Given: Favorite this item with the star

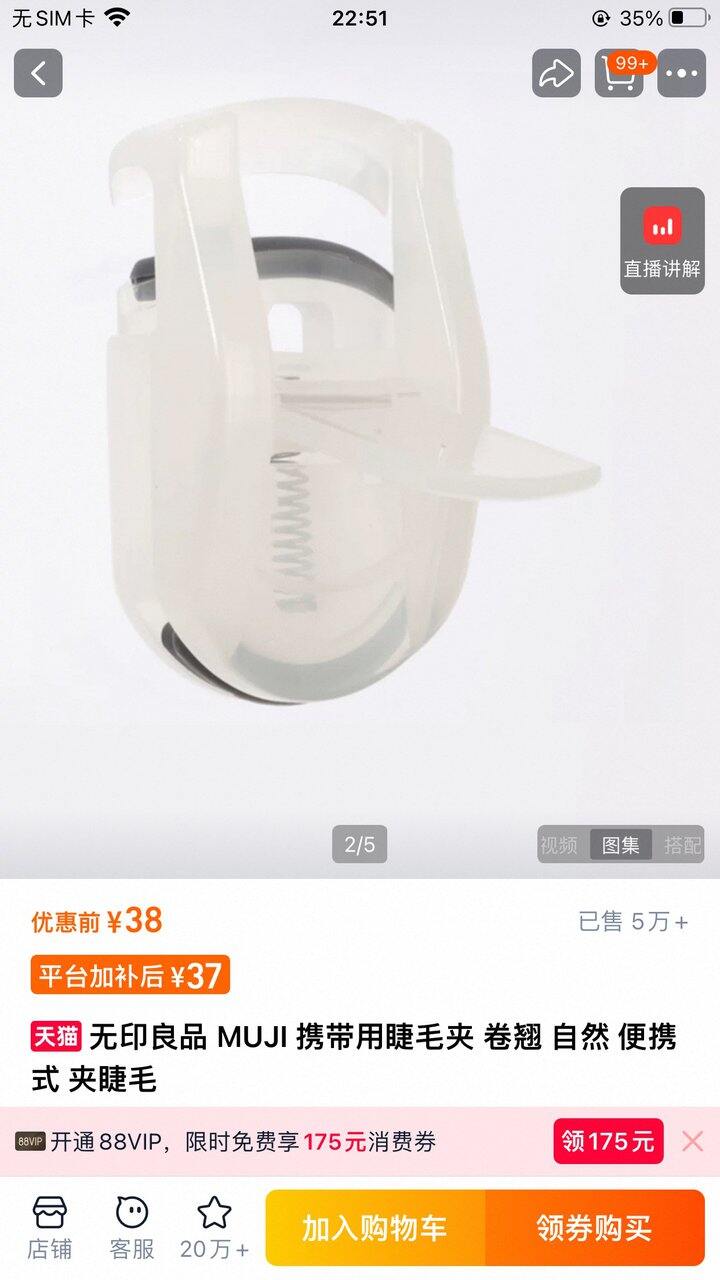Looking at the screenshot, I should [x=214, y=1227].
